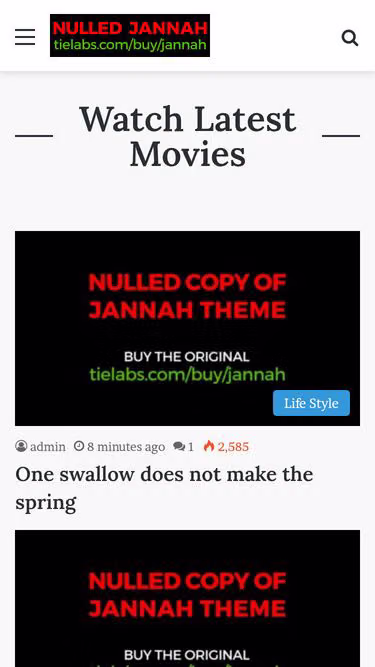View comments on the first post

pos(183,447)
